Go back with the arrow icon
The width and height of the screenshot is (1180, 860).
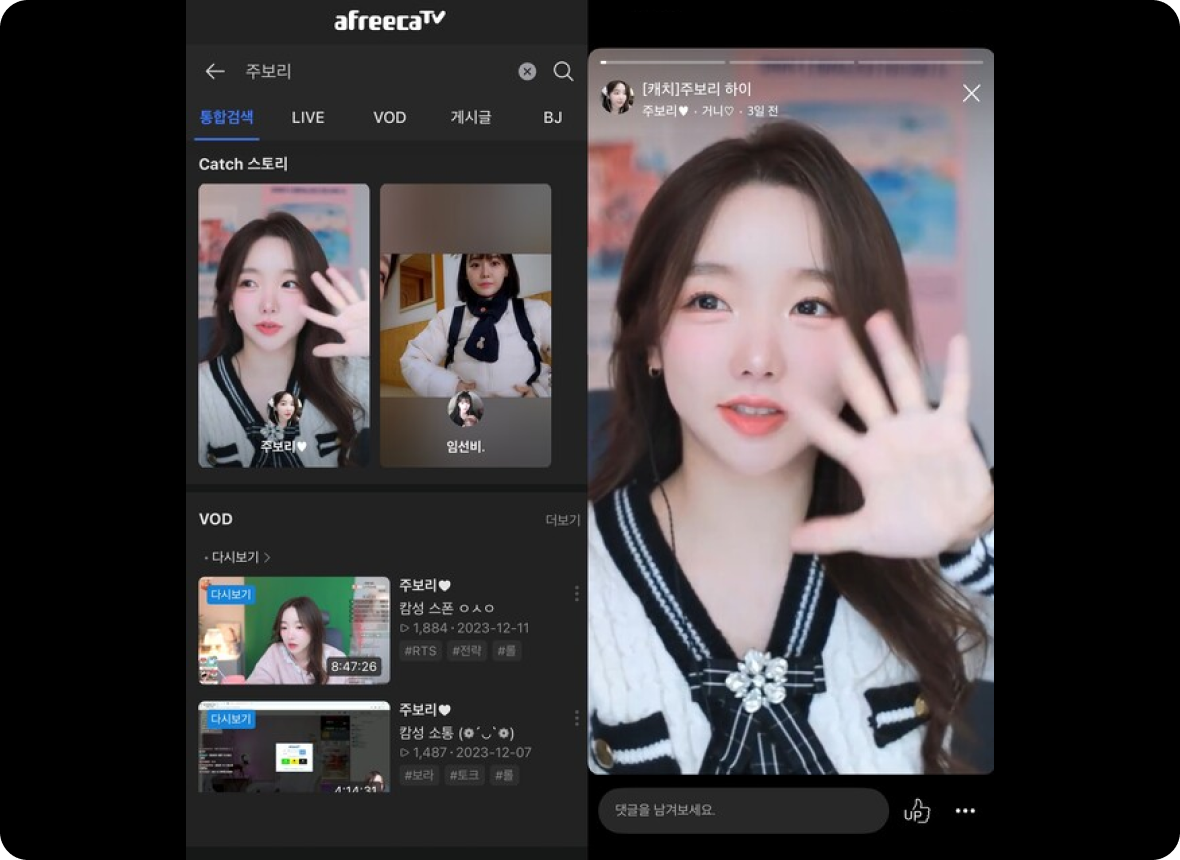tap(215, 71)
